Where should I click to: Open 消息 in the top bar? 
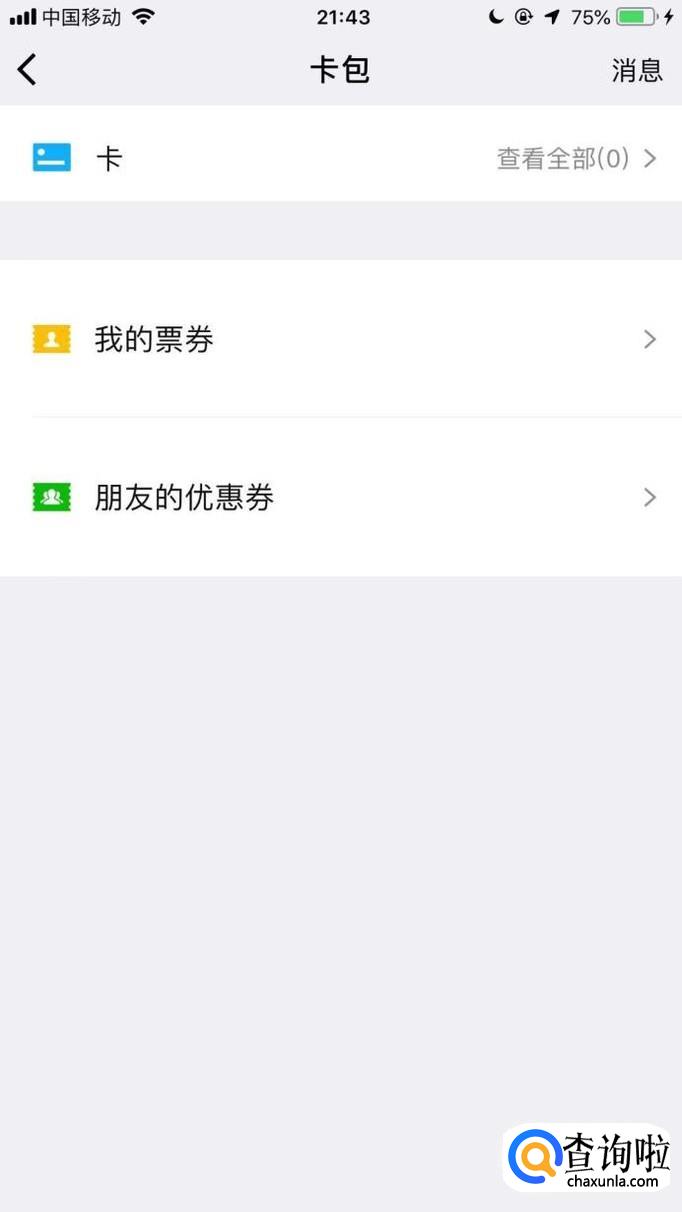tap(637, 70)
